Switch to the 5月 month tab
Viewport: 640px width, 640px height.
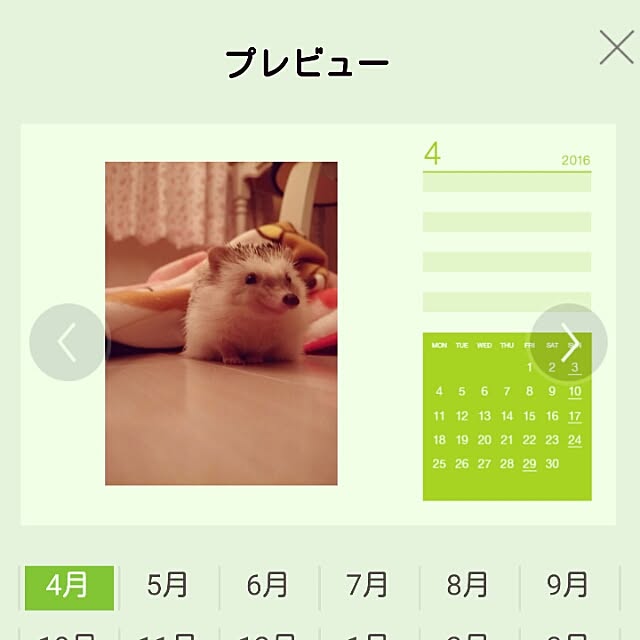click(x=168, y=586)
